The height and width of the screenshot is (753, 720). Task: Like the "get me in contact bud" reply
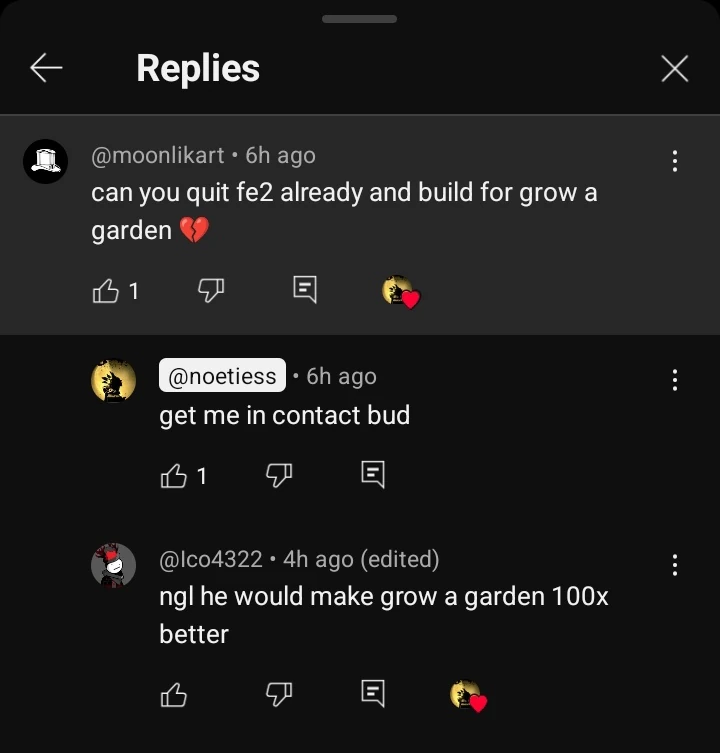coord(173,476)
